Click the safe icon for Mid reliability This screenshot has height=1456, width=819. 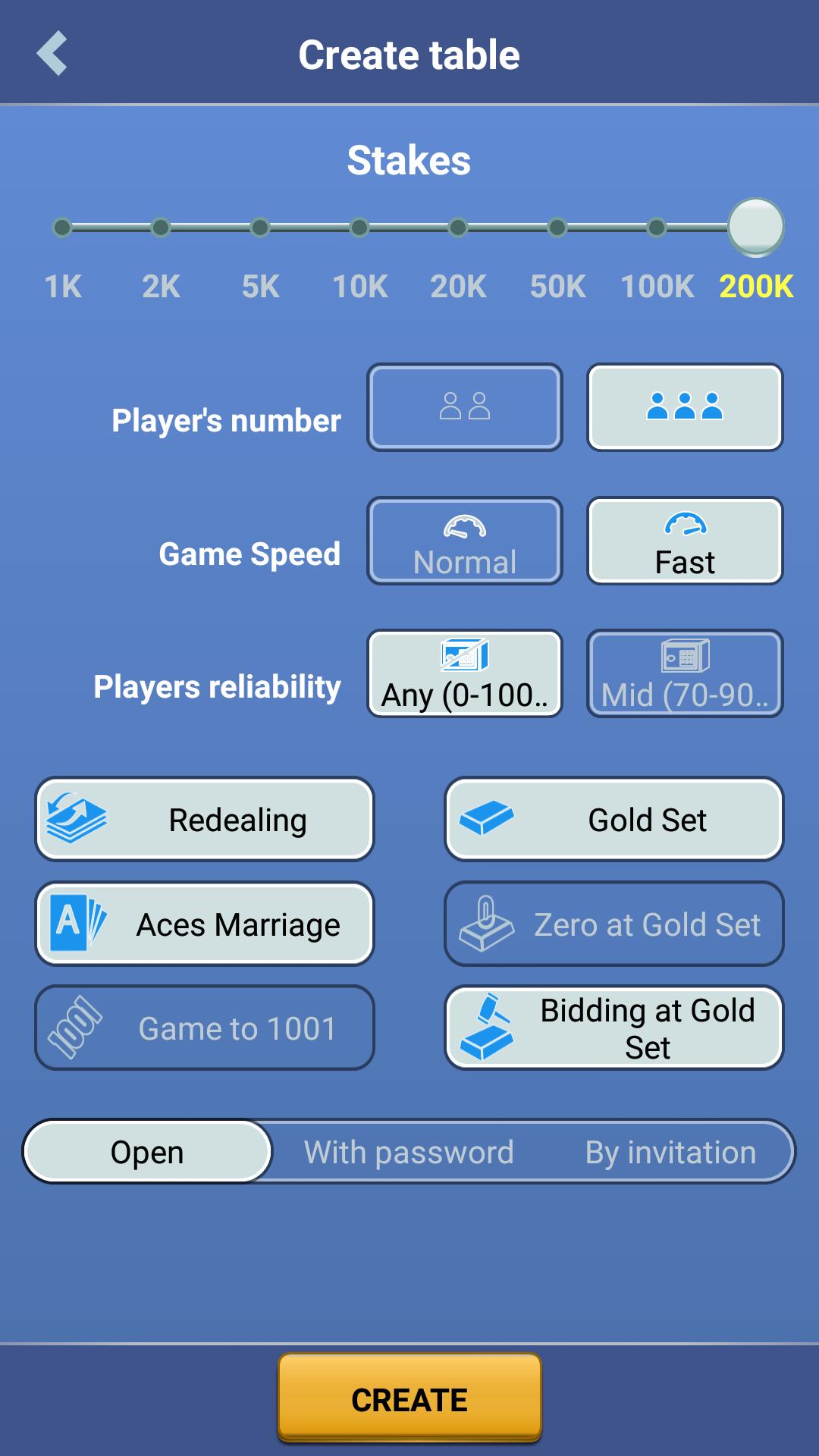(x=684, y=656)
